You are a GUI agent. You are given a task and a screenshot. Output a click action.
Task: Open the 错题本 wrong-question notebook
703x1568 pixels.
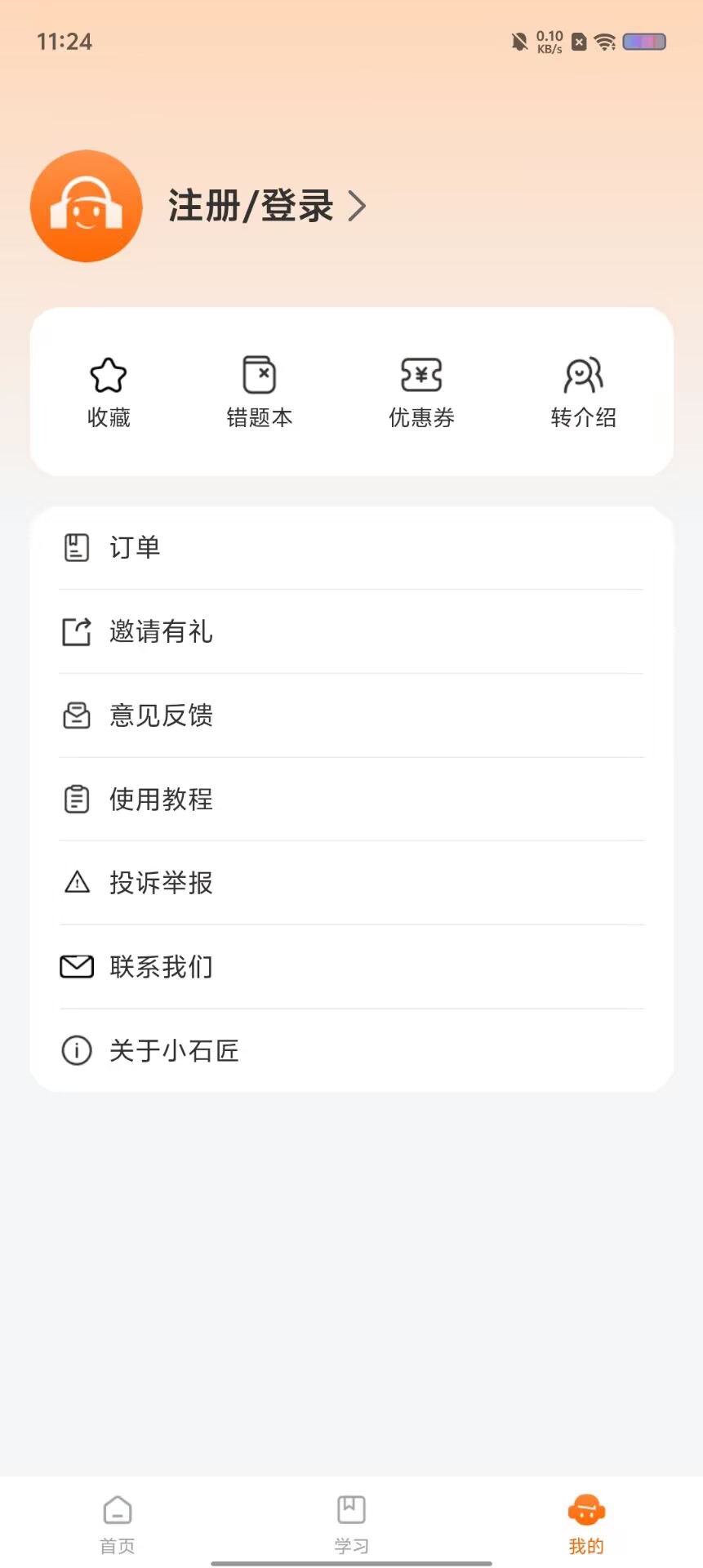tap(260, 393)
